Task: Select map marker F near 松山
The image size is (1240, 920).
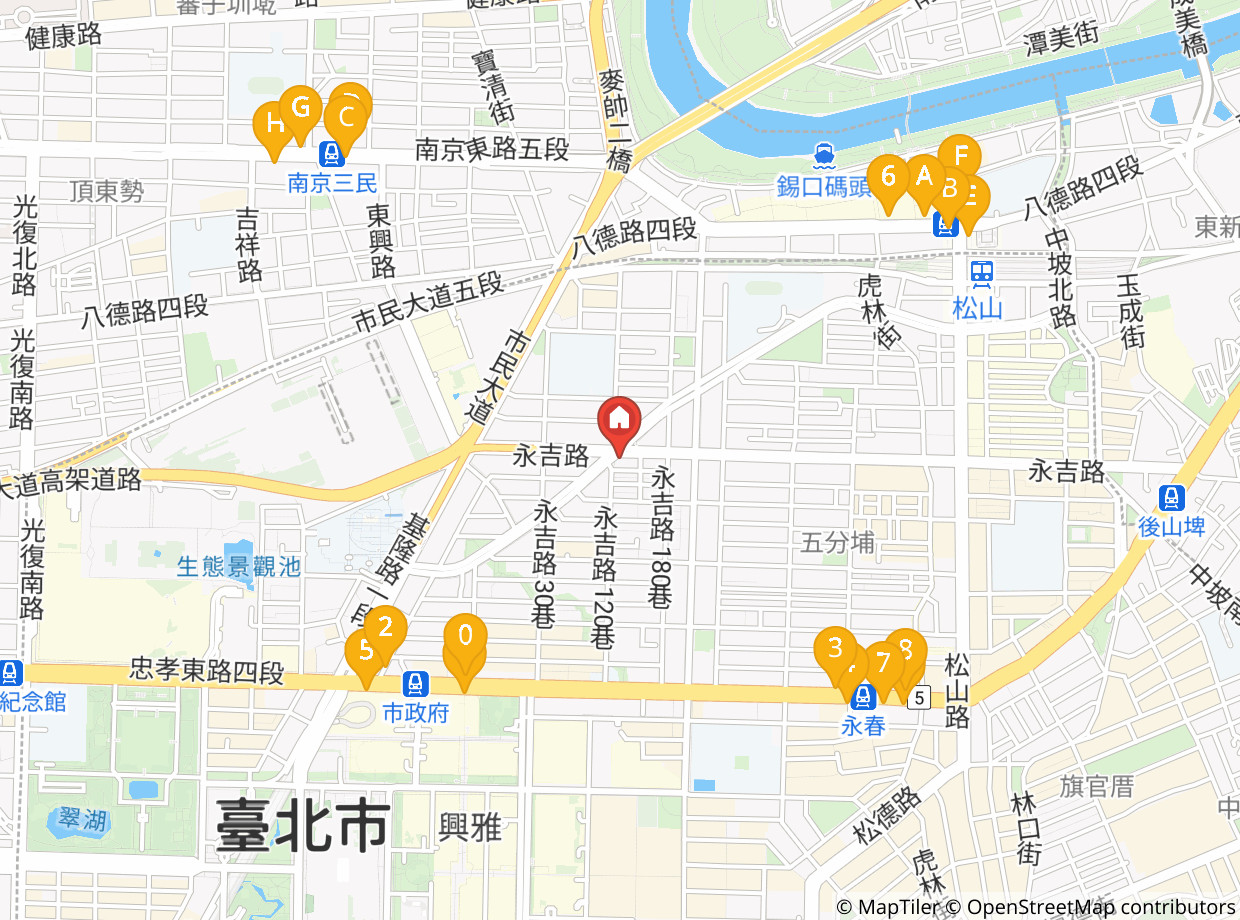Action: coord(959,155)
